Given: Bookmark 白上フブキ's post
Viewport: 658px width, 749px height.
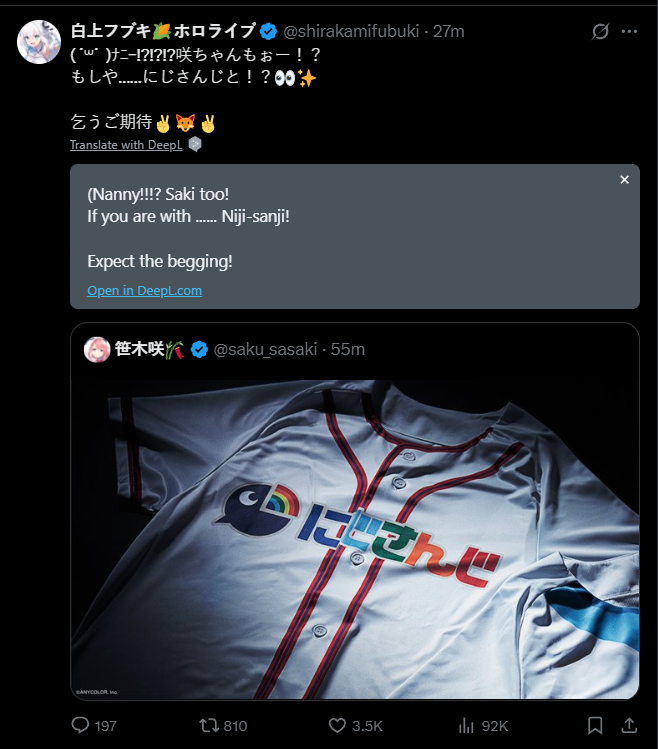Looking at the screenshot, I should click(595, 725).
